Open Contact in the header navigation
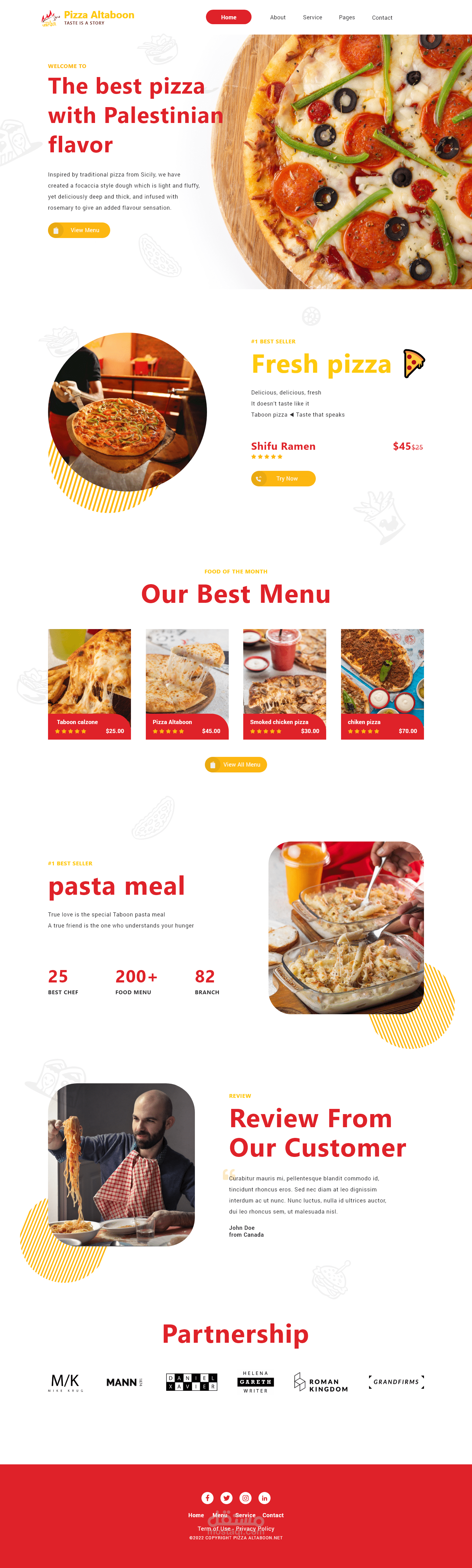This screenshot has height=1568, width=472. (x=382, y=18)
